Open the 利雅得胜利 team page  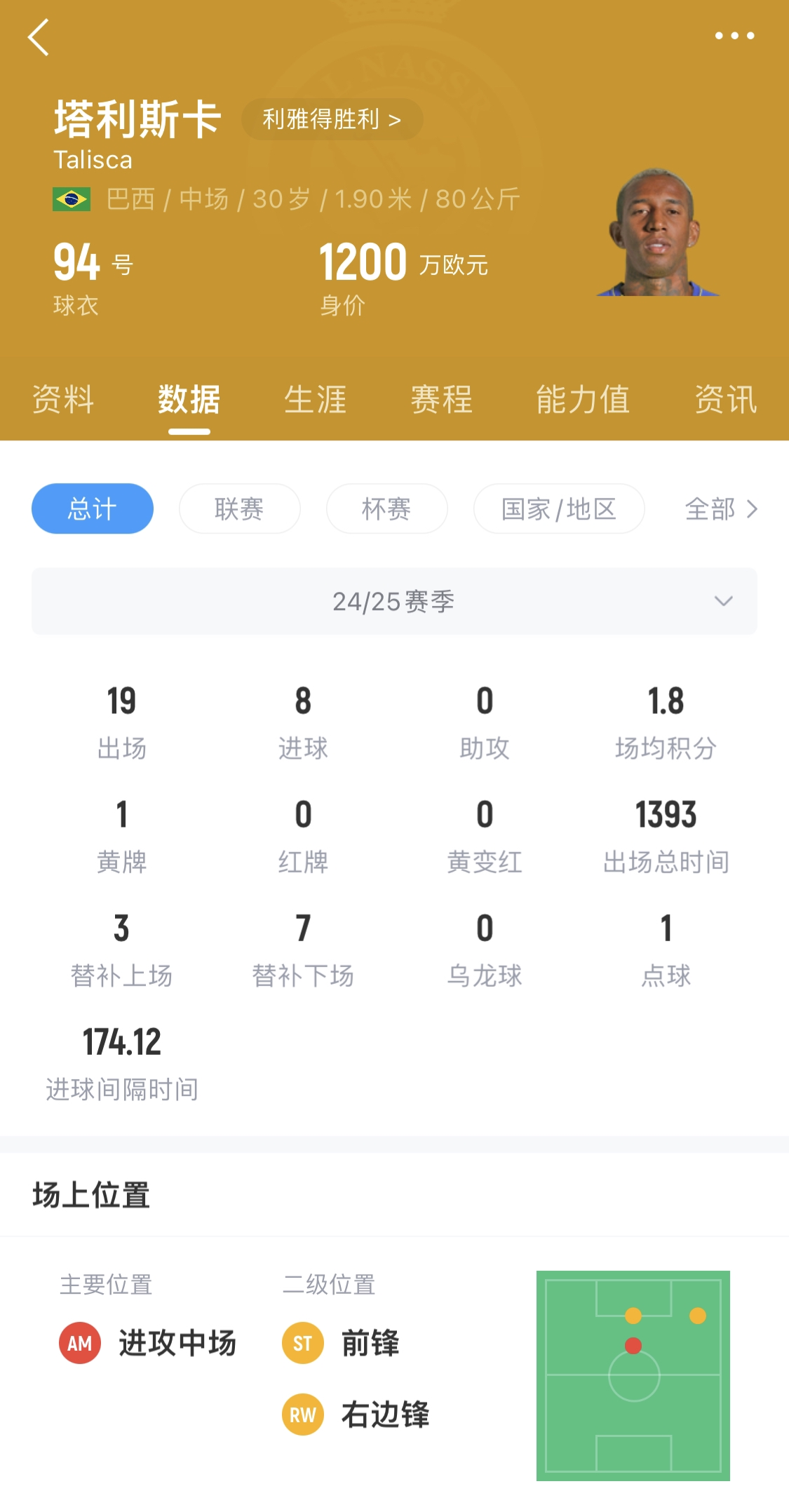pyautogui.click(x=332, y=119)
